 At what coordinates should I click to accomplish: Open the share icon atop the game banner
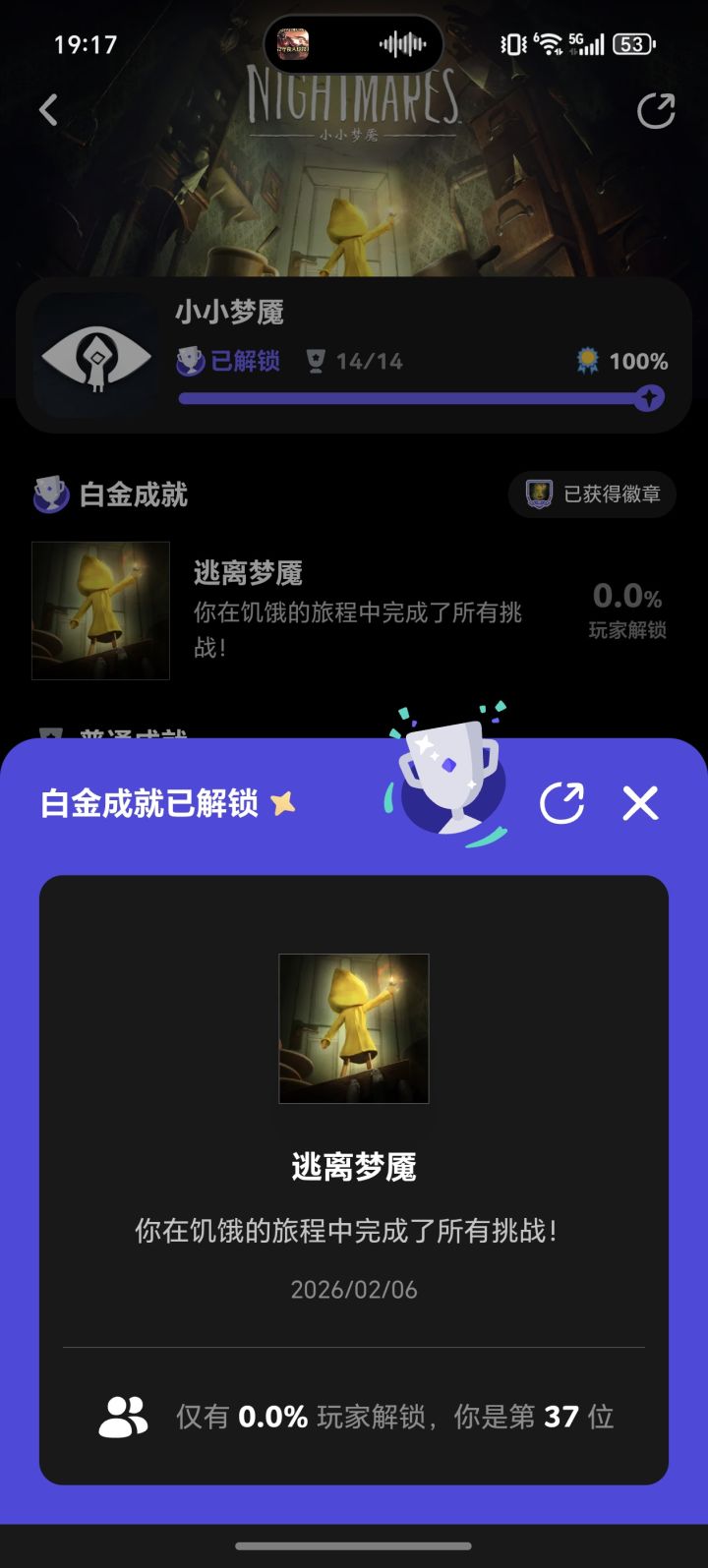point(657,110)
